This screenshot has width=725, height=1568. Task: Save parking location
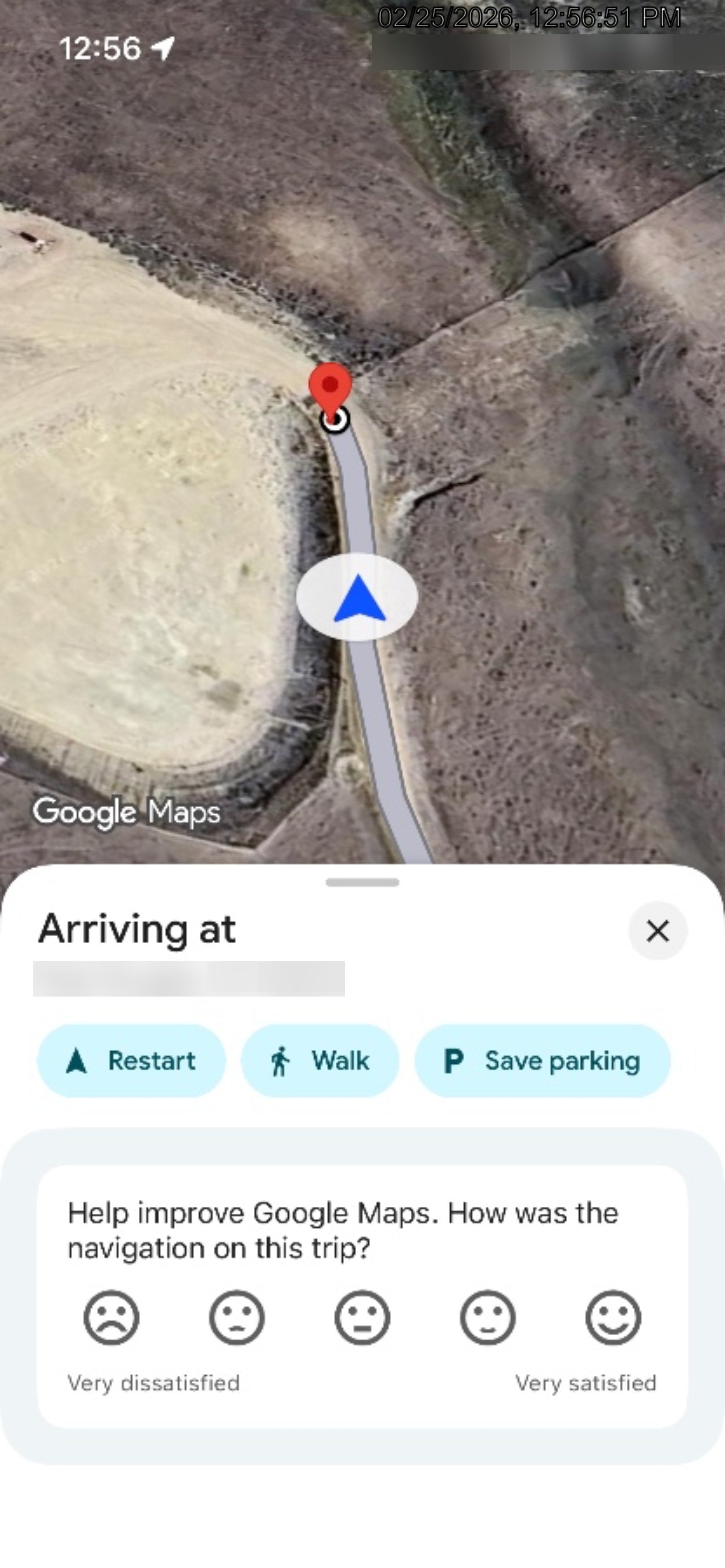pyautogui.click(x=543, y=1061)
